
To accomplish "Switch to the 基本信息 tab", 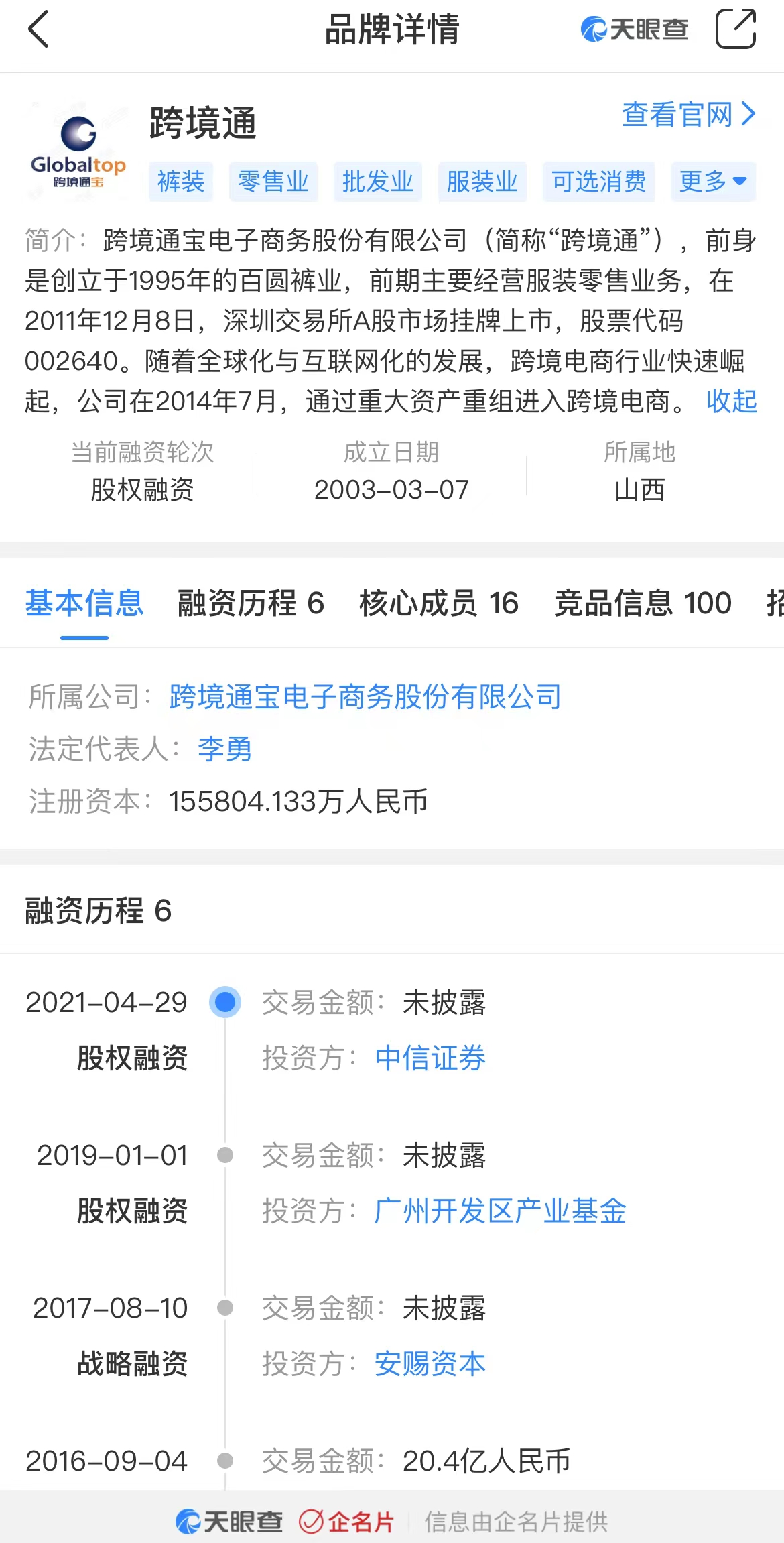I will [84, 603].
